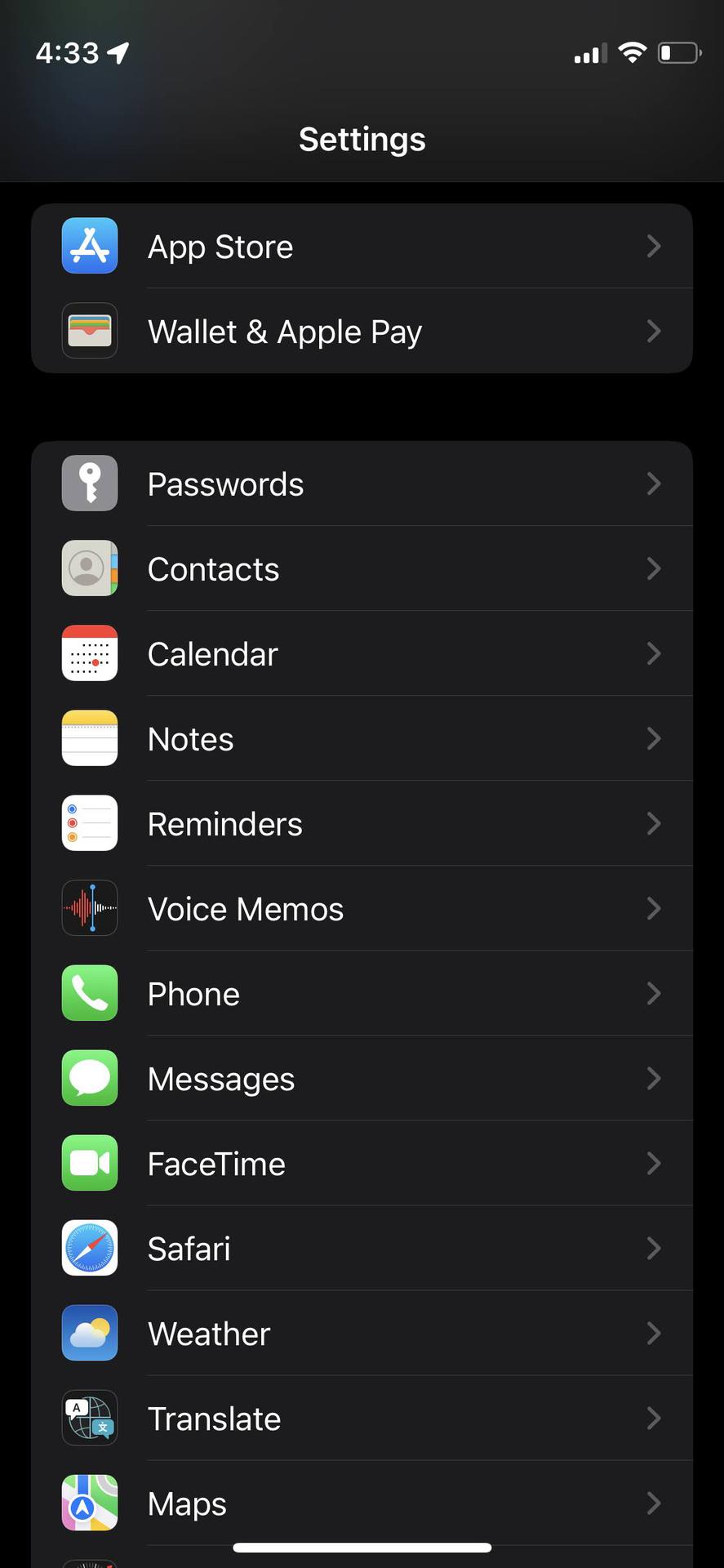
Task: Tap the Translate settings row
Action: 362,1419
